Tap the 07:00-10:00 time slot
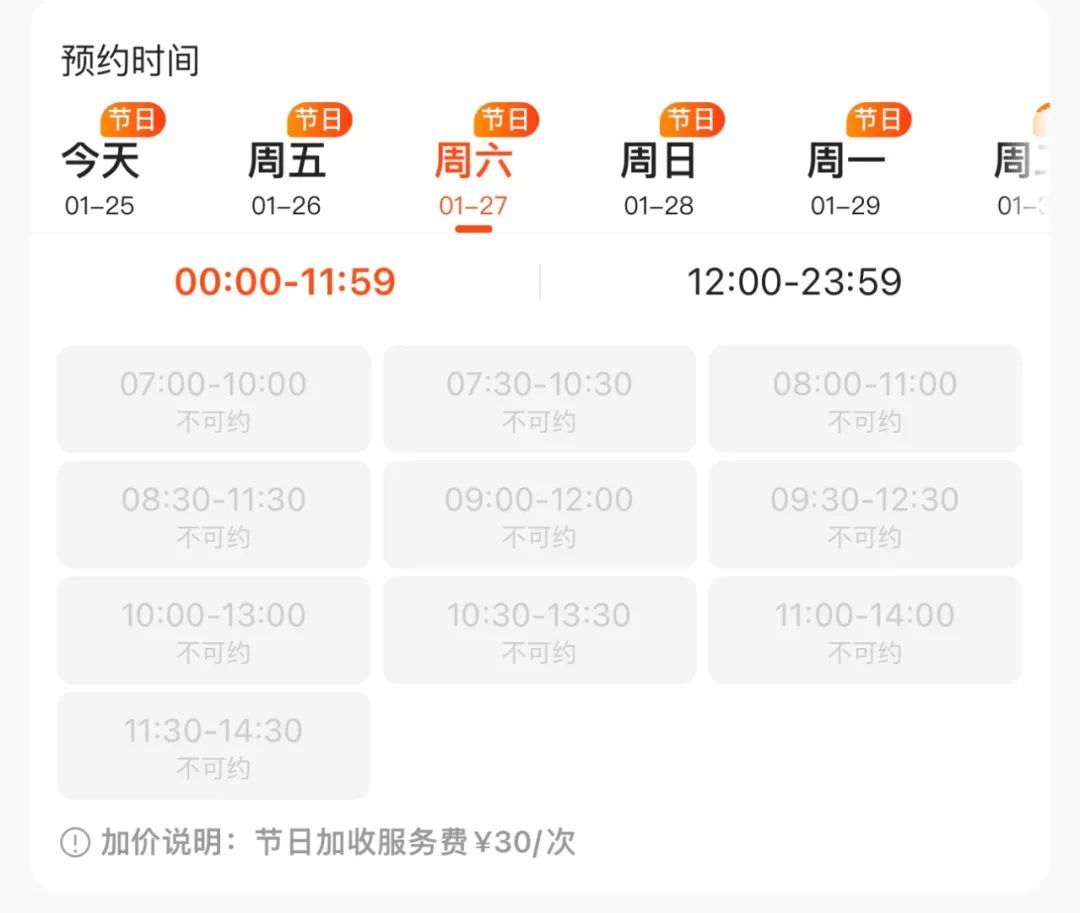This screenshot has height=913, width=1080. point(213,399)
